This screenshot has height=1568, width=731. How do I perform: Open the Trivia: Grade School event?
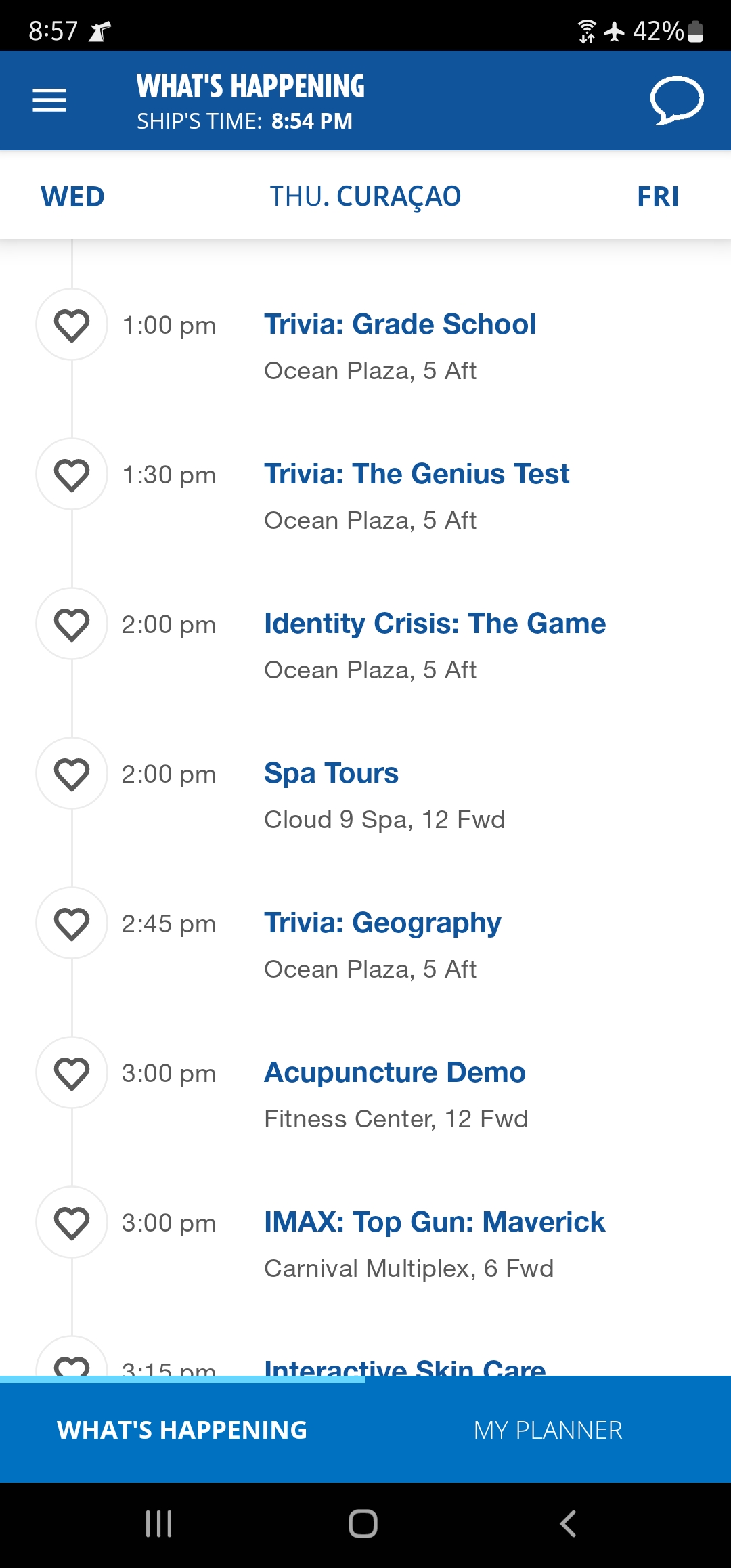point(400,324)
